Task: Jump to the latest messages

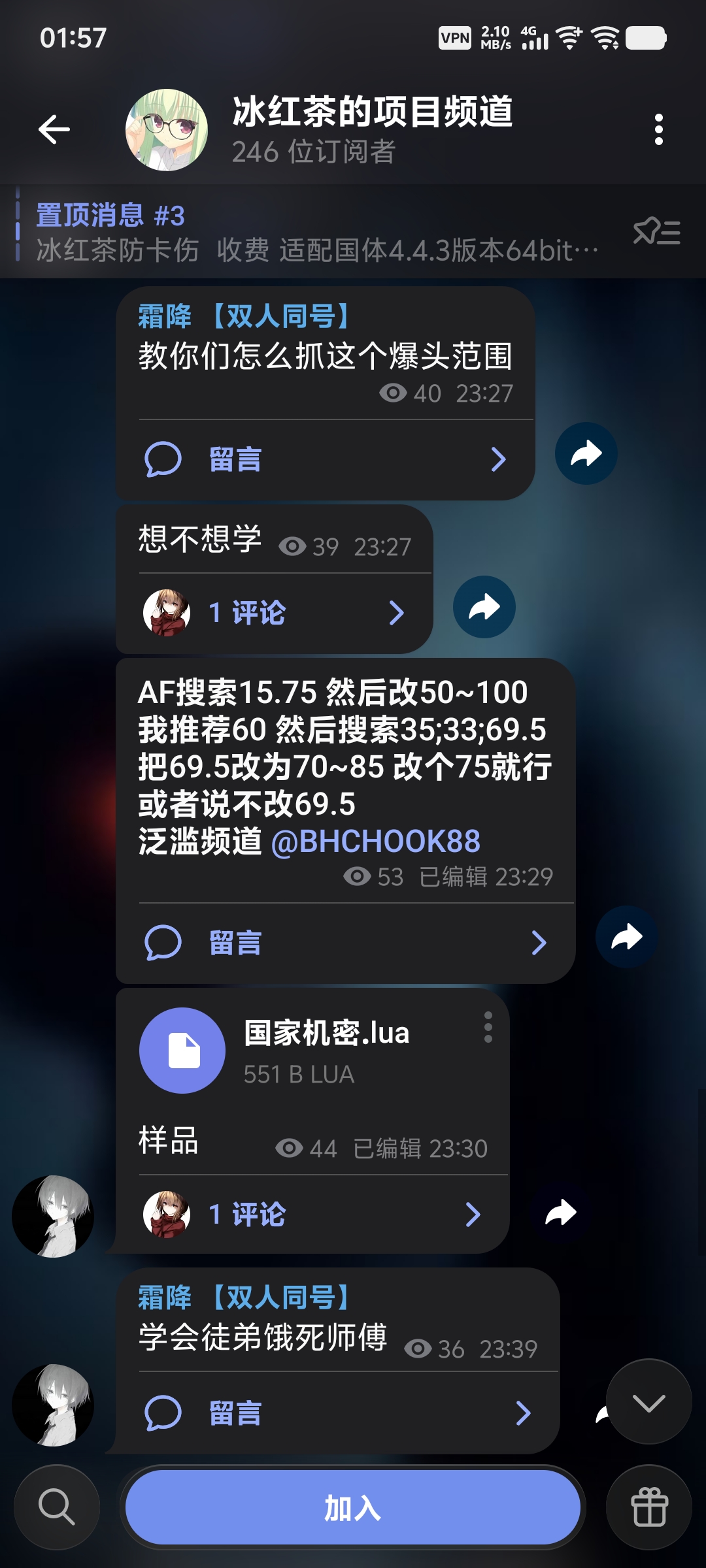Action: tap(648, 1401)
